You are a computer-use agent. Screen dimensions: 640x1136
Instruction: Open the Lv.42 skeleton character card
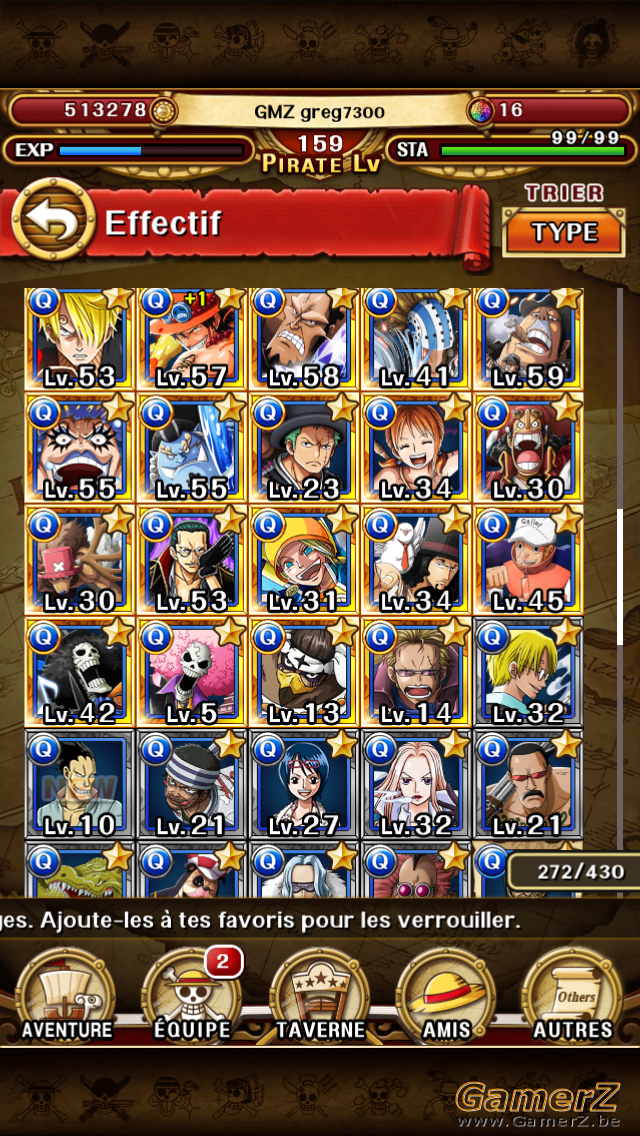[x=80, y=672]
